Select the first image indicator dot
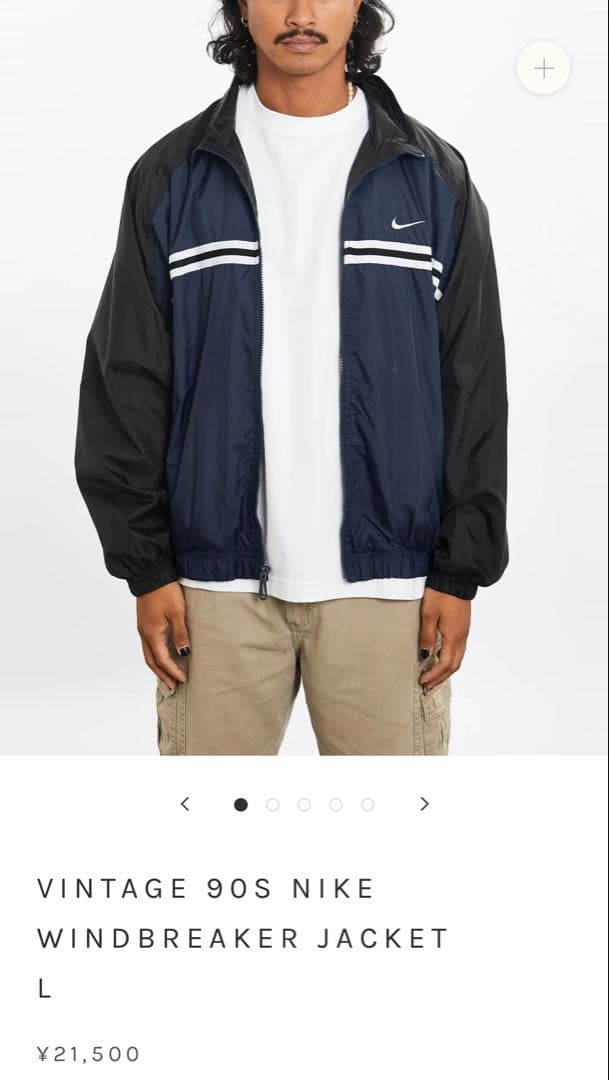Image resolution: width=609 pixels, height=1080 pixels. [240, 804]
